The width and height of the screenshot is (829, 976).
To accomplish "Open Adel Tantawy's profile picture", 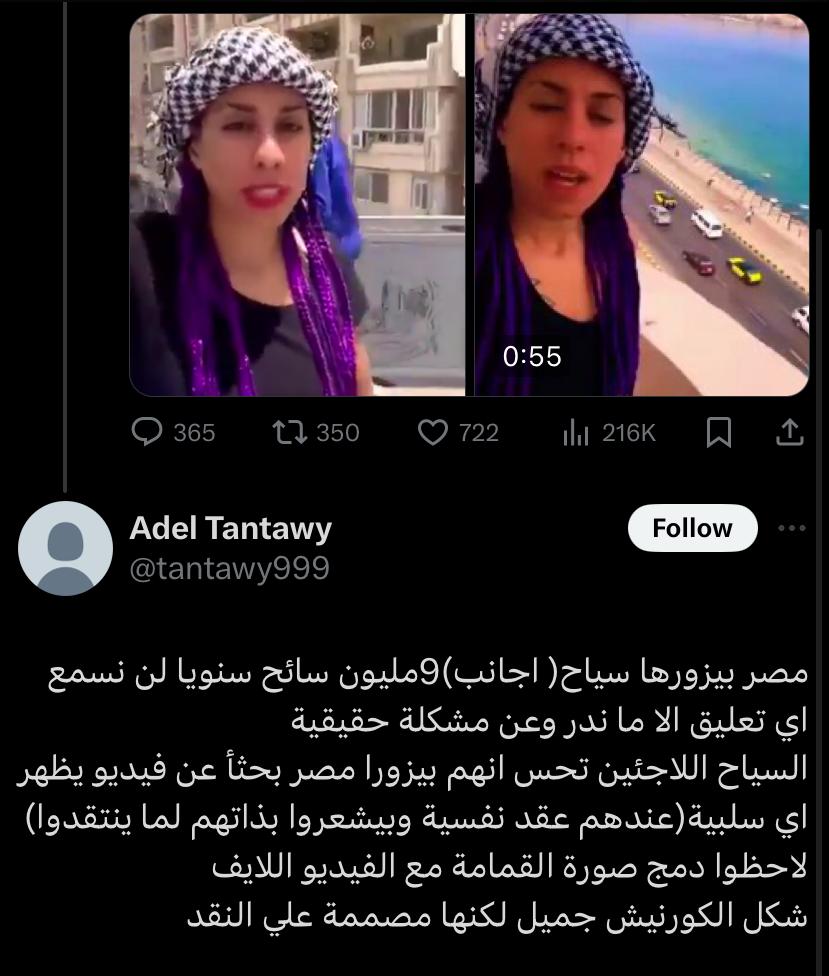I will [x=66, y=548].
